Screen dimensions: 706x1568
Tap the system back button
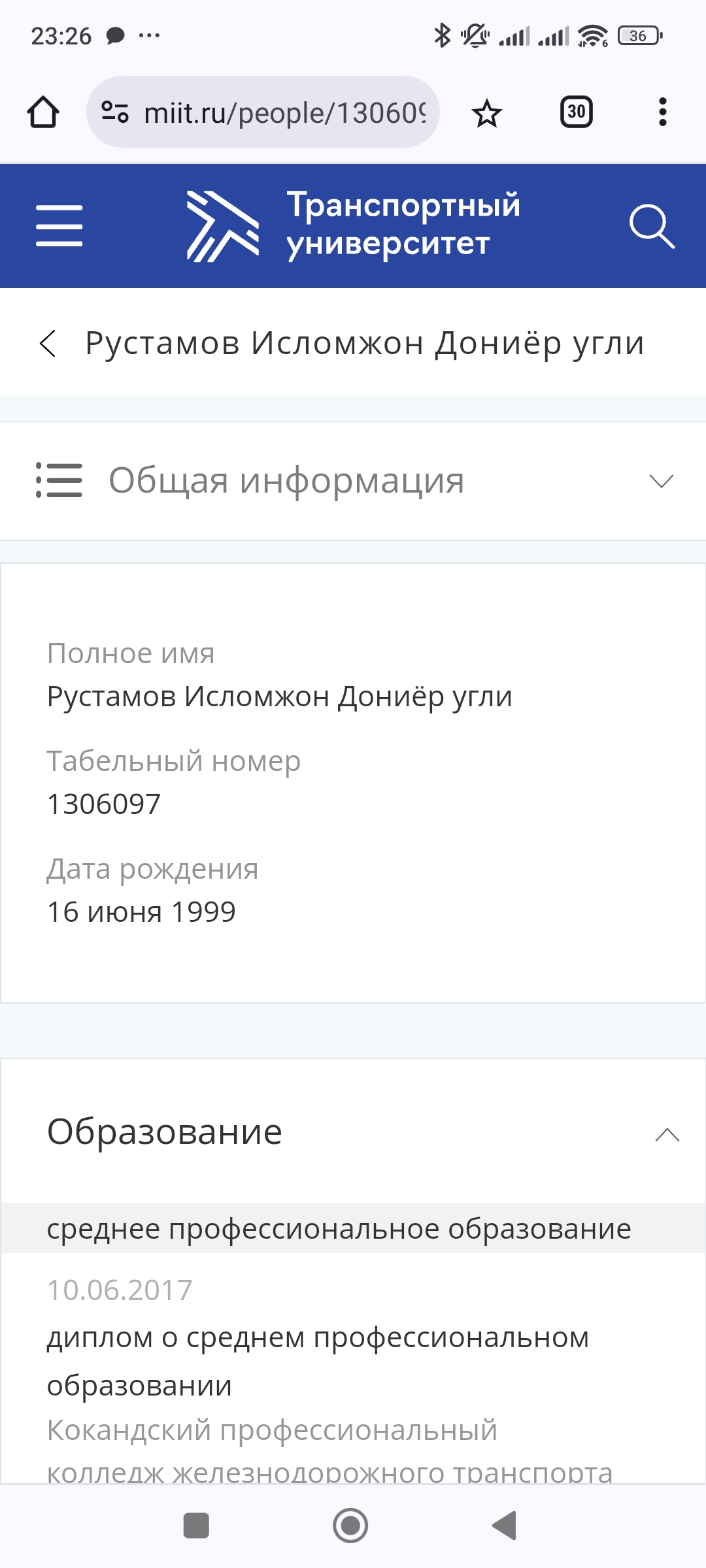505,1526
